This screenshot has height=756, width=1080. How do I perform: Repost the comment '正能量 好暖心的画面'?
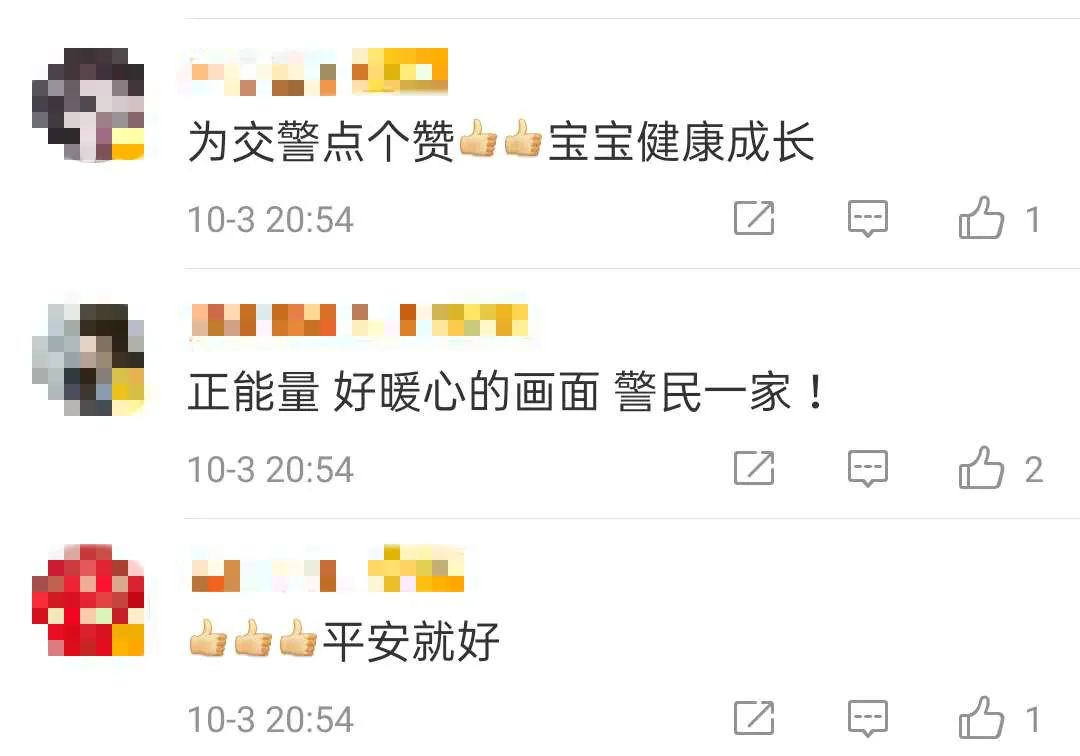(754, 468)
